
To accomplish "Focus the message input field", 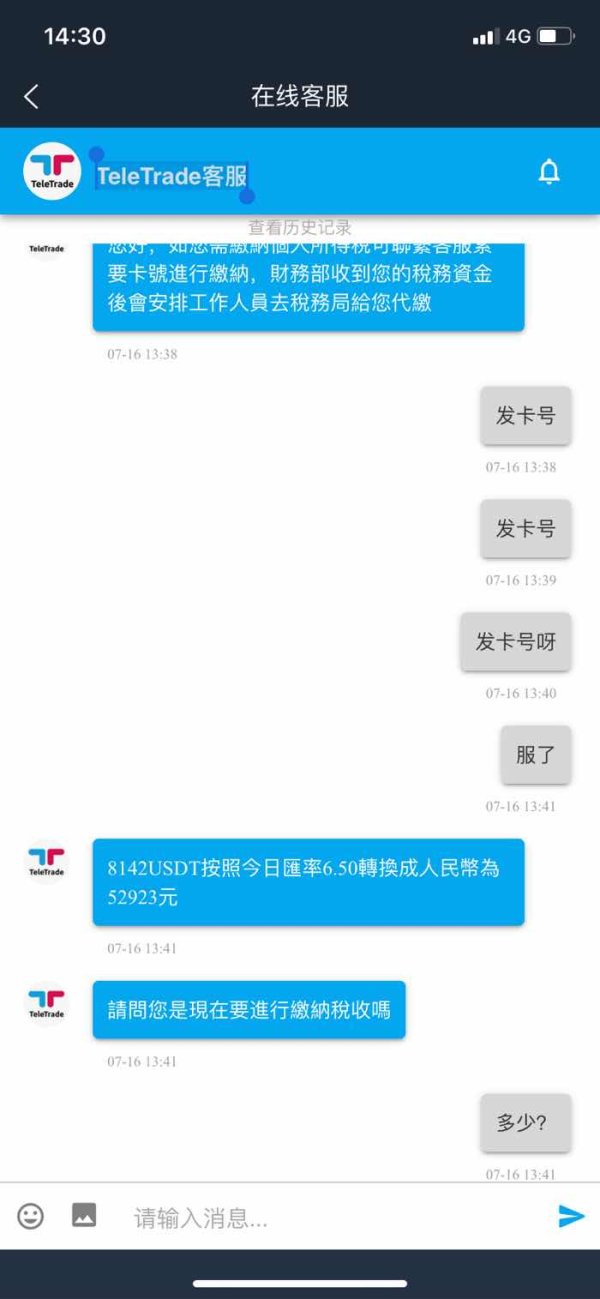I will [x=330, y=1217].
